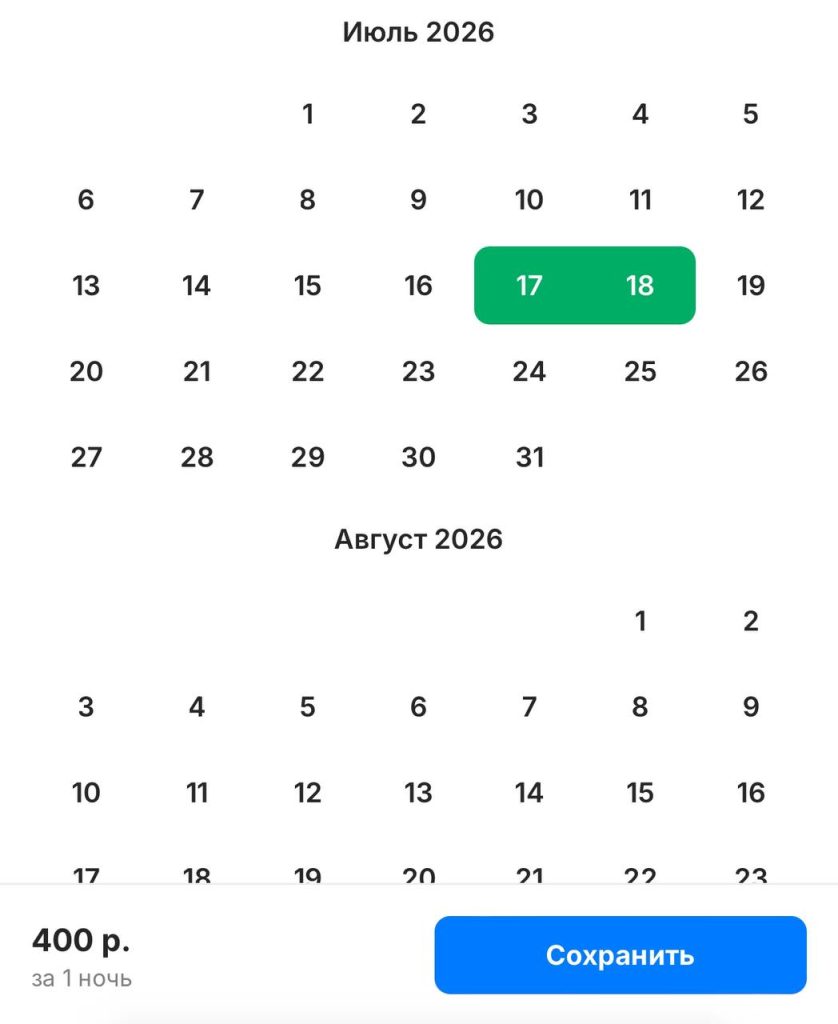This screenshot has height=1024, width=838.
Task: Choose August 7 in the calendar
Action: [529, 708]
